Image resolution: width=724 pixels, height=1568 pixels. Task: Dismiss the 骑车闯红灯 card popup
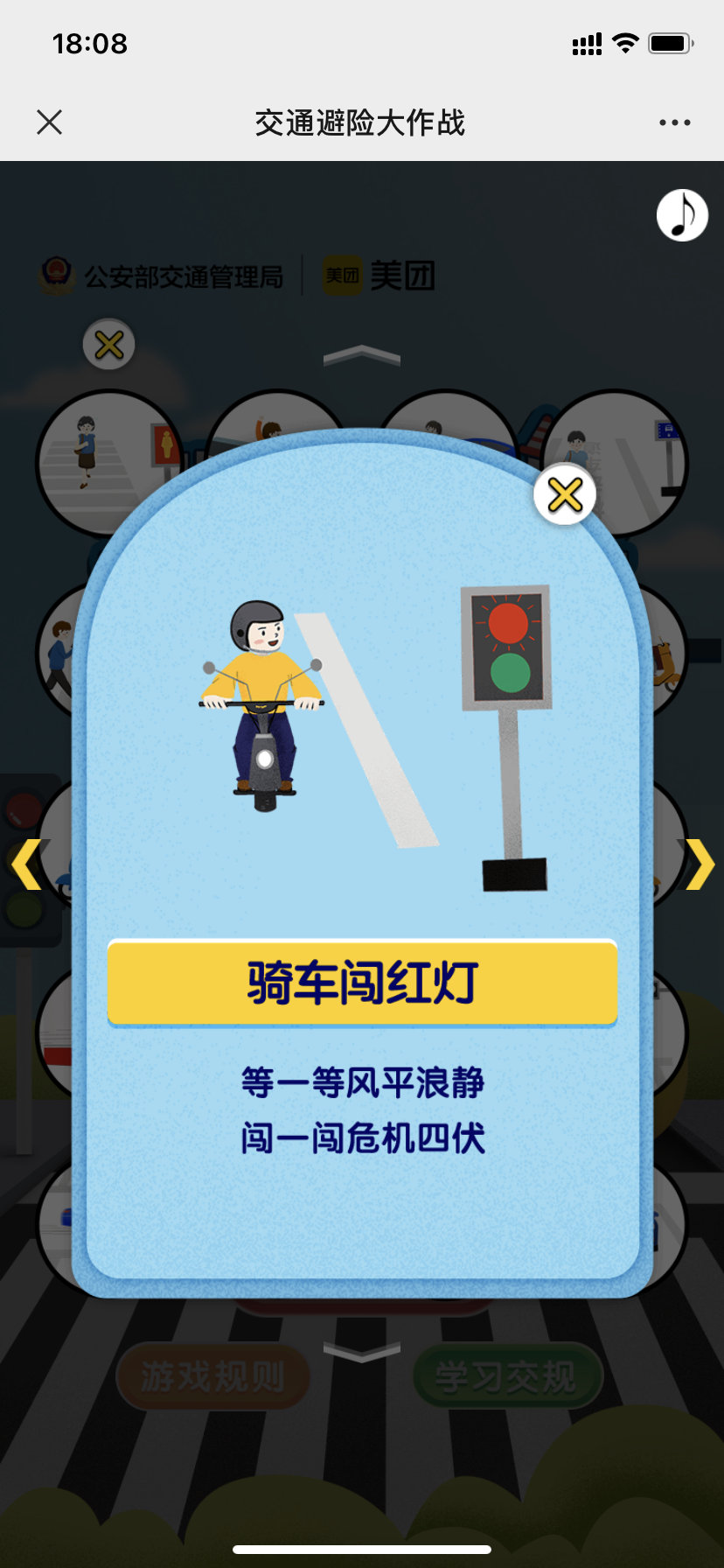(565, 495)
